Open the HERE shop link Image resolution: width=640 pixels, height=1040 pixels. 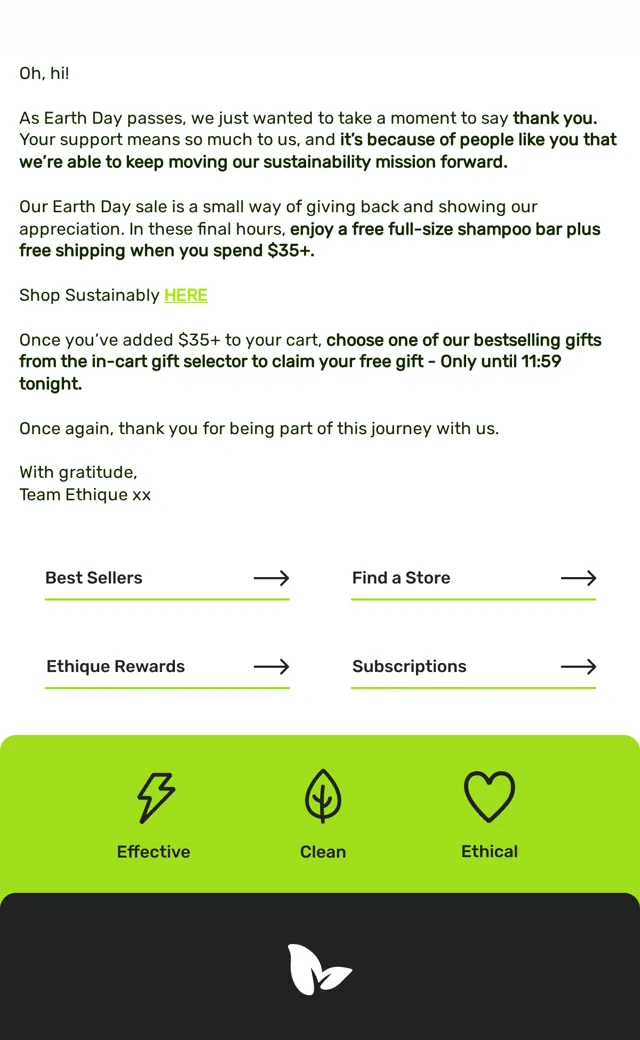click(x=186, y=295)
